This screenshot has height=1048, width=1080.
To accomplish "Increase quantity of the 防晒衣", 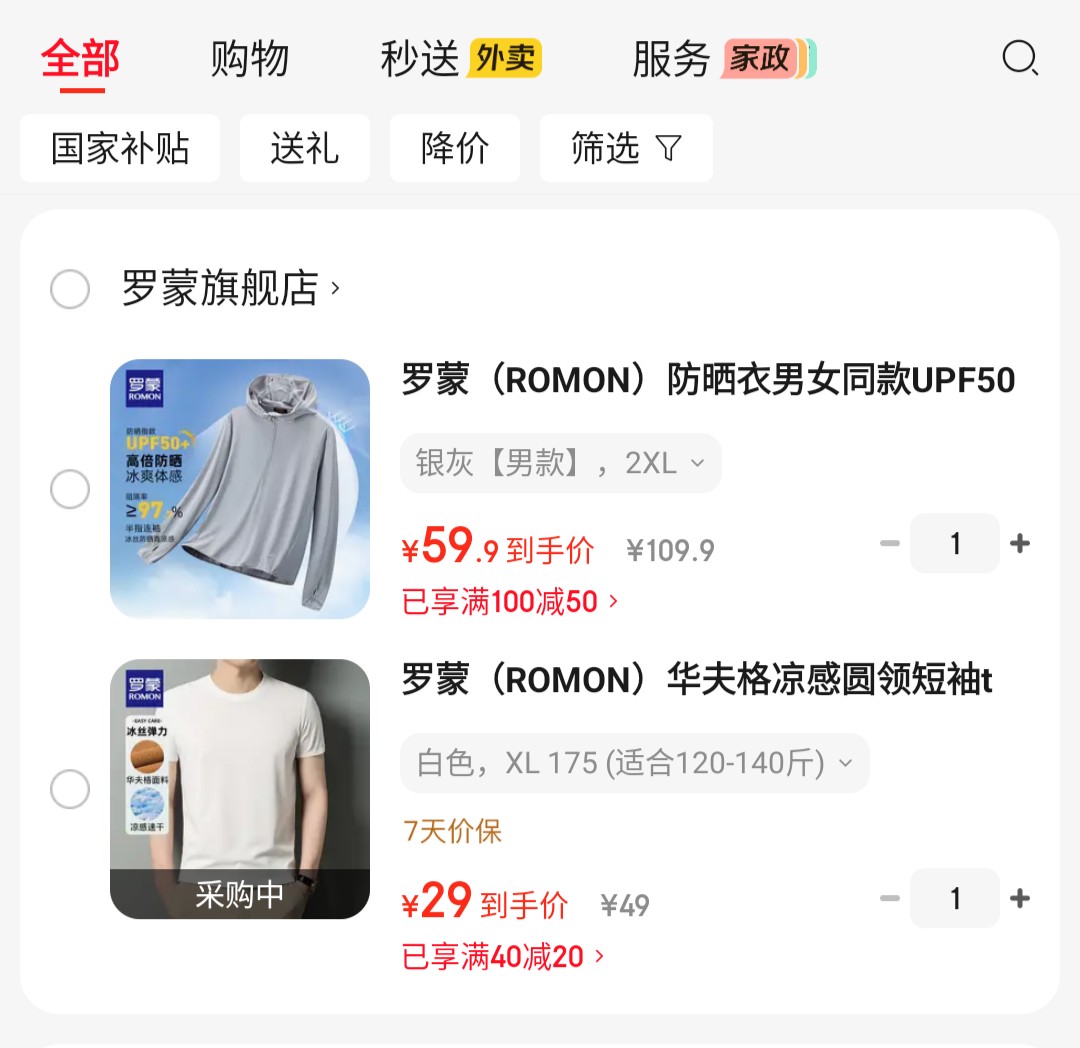I will (1020, 544).
